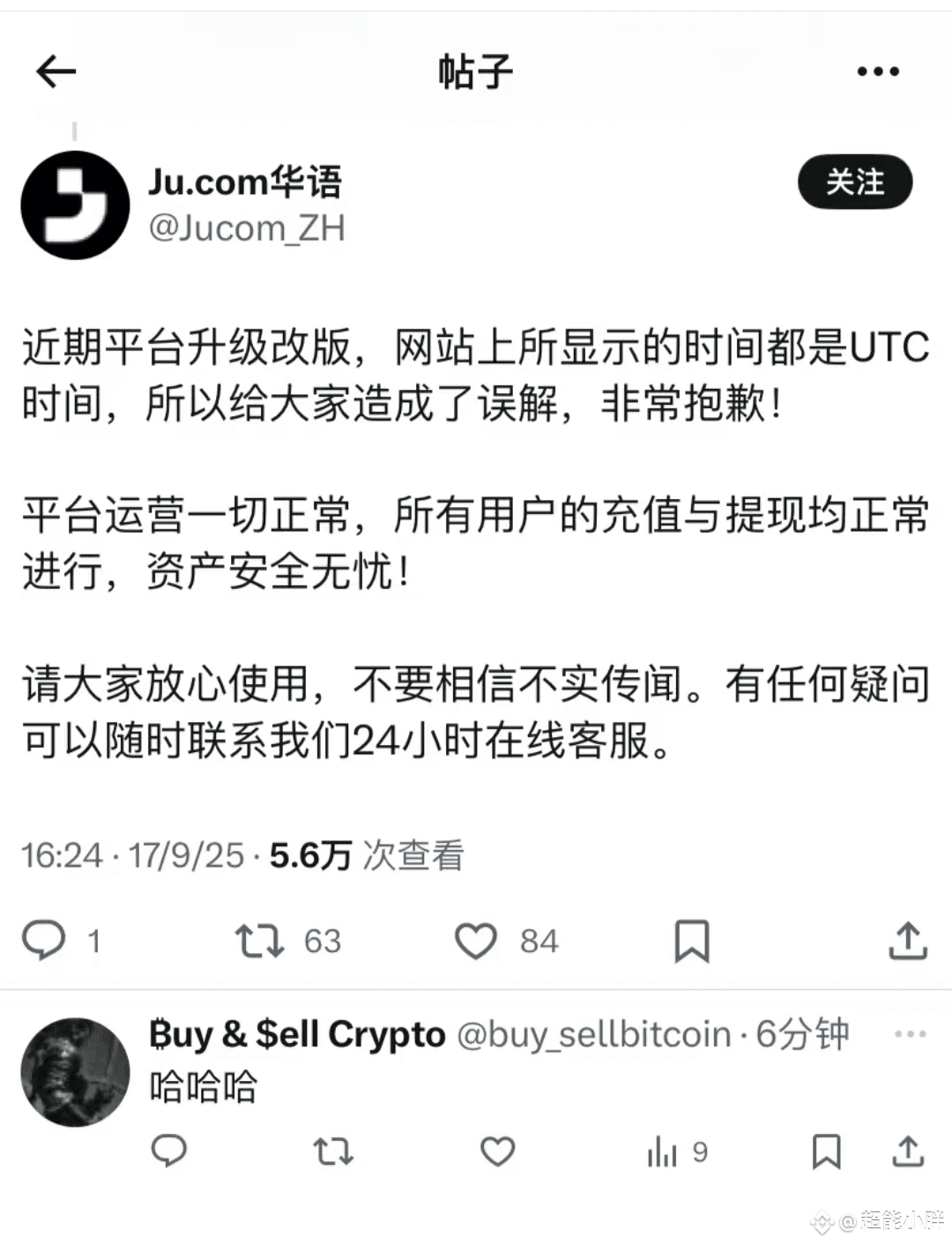The image size is (952, 1245).
Task: Follow Ju.com华语 with the 关注 button
Action: point(854,183)
